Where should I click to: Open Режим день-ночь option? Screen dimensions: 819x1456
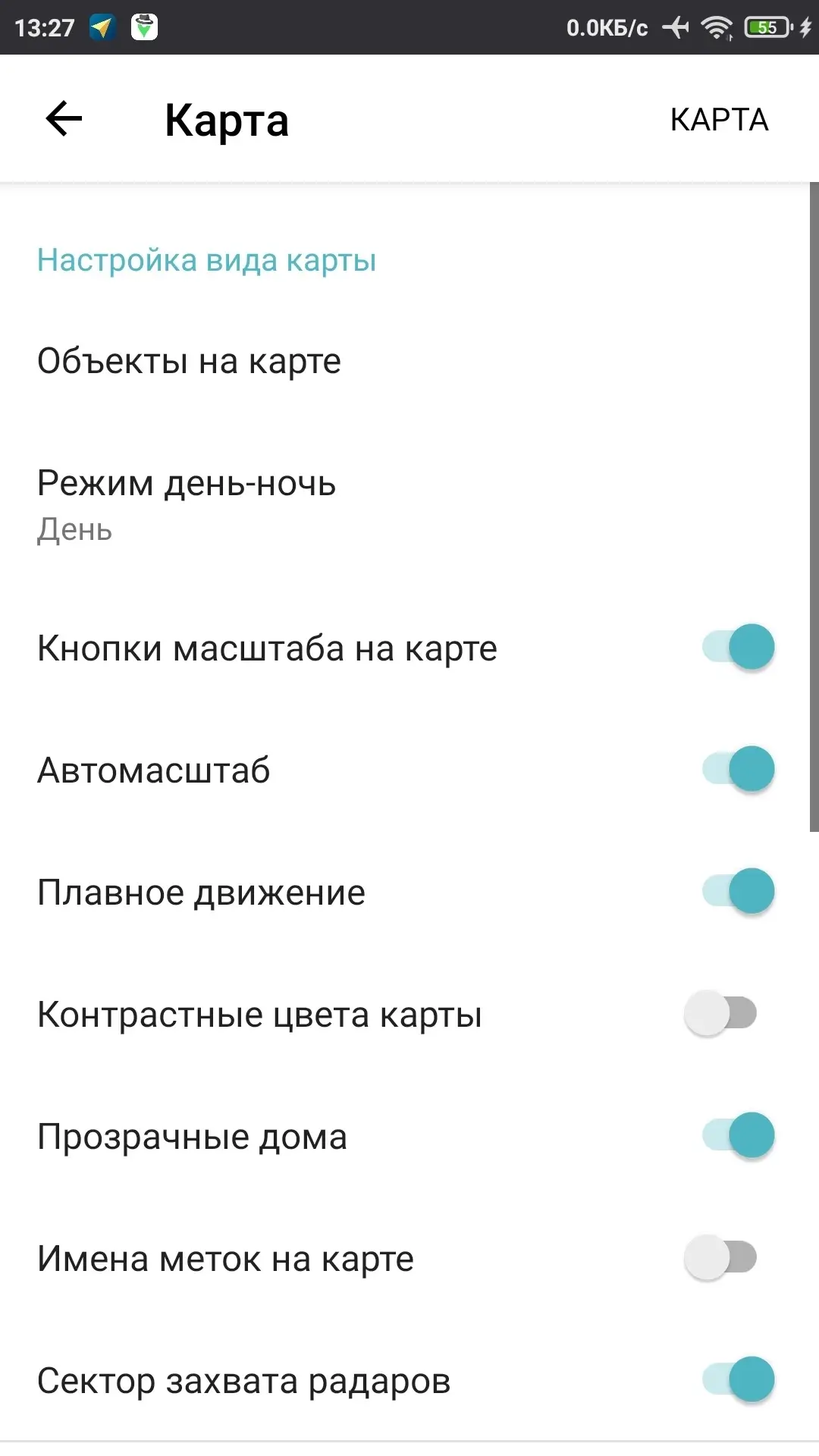[x=409, y=505]
